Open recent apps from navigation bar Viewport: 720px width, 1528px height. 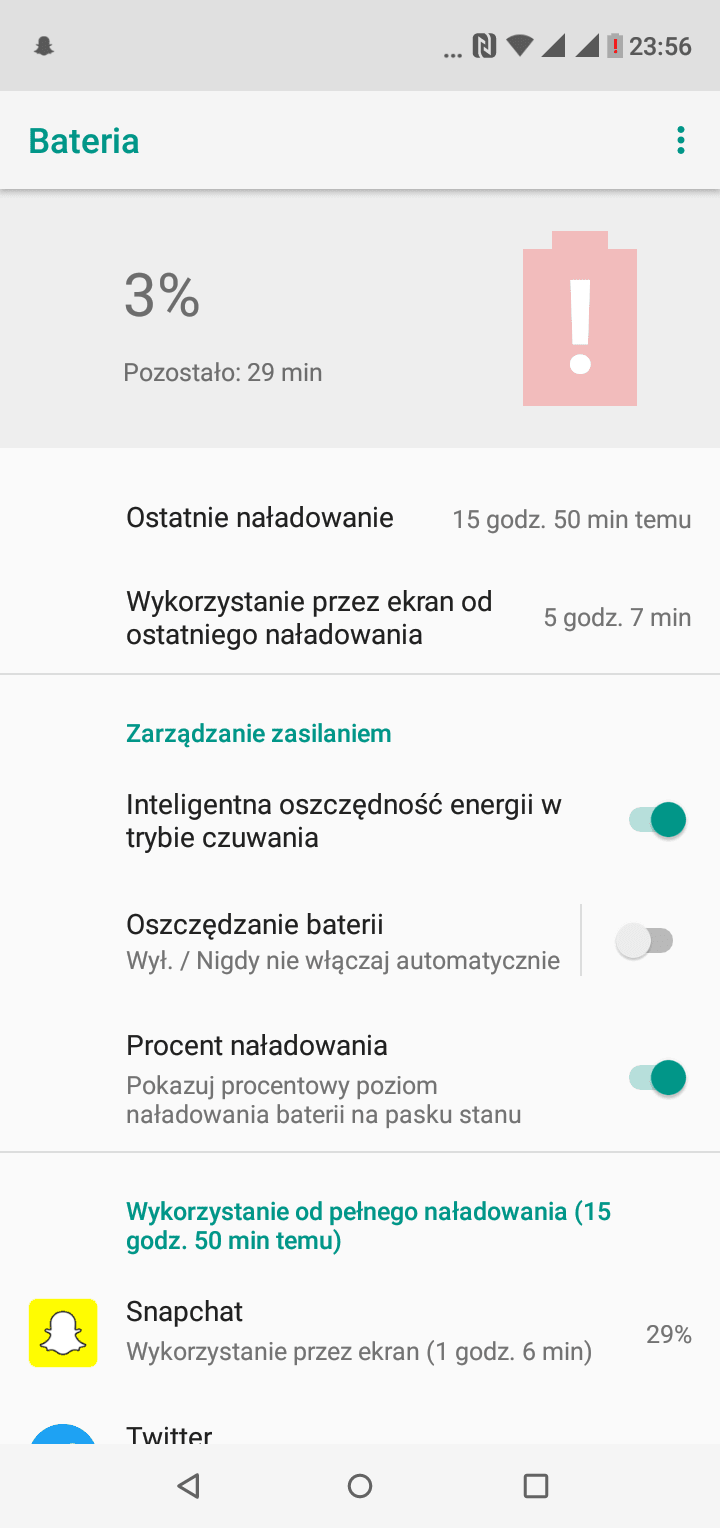pyautogui.click(x=536, y=1486)
